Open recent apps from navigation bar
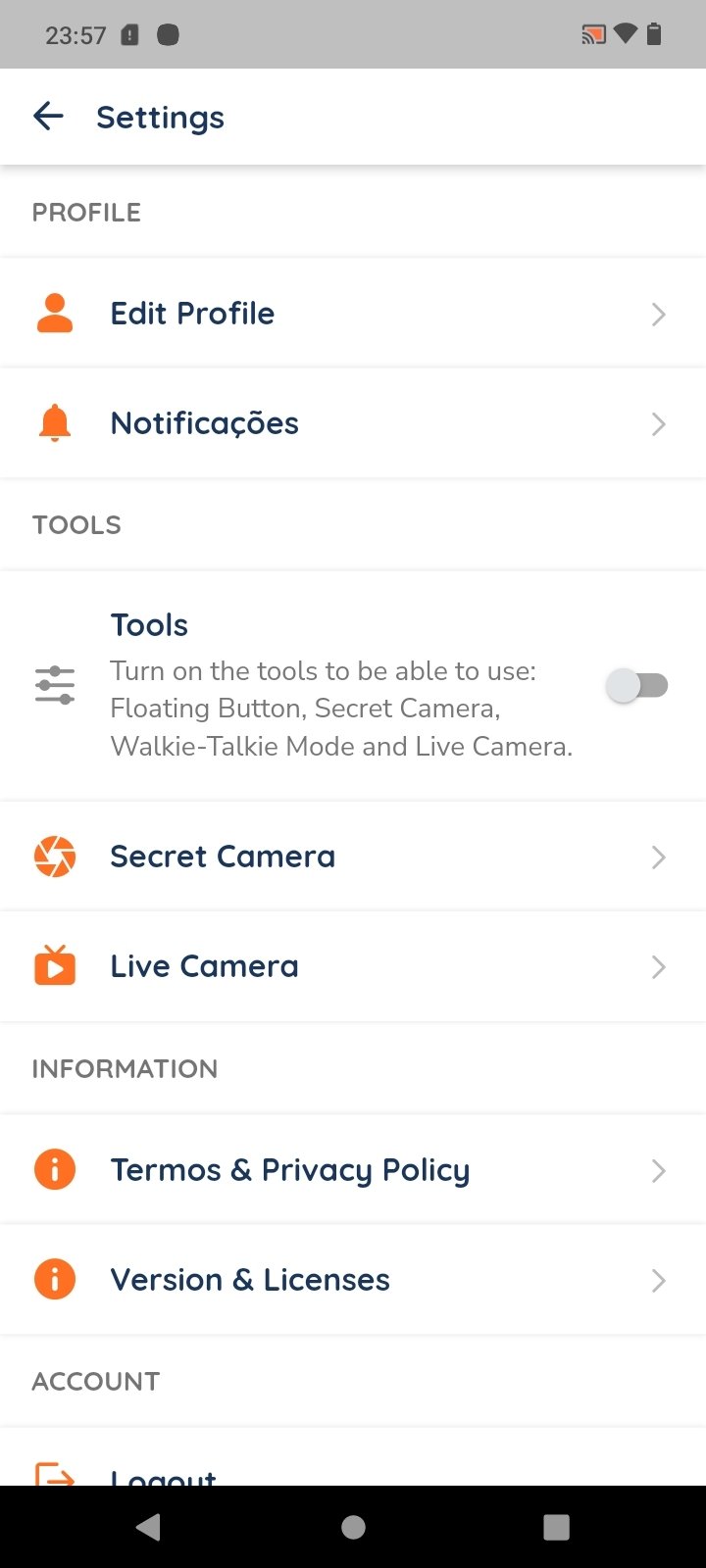 (556, 1527)
